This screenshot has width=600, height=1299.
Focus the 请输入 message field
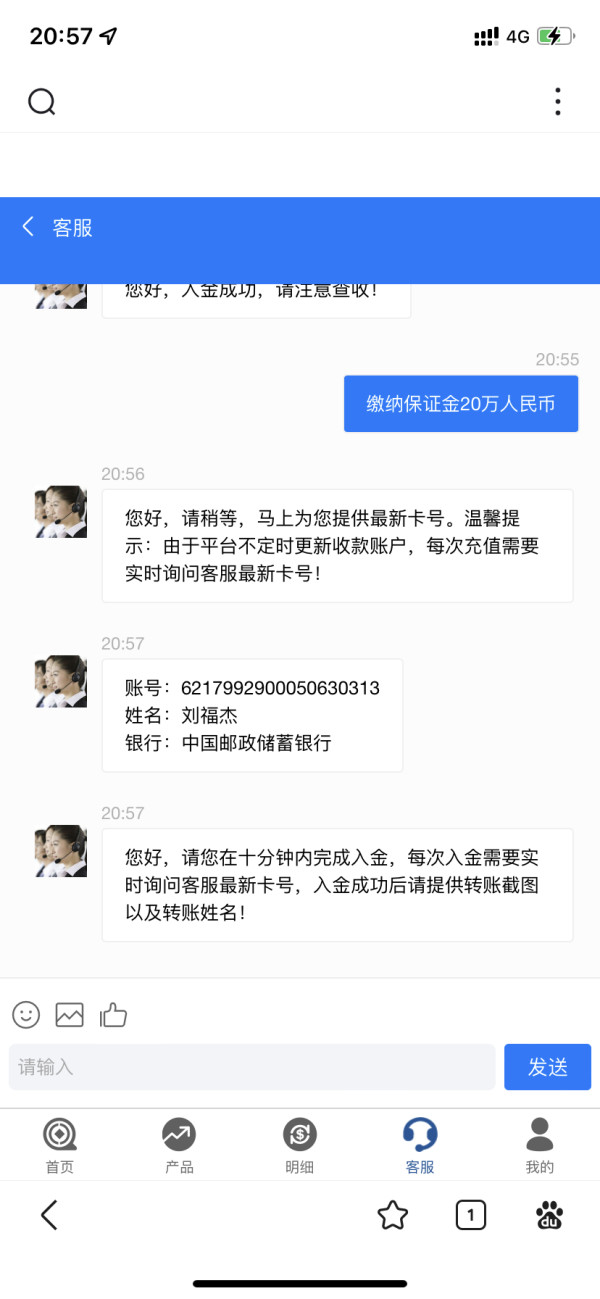[x=252, y=1067]
